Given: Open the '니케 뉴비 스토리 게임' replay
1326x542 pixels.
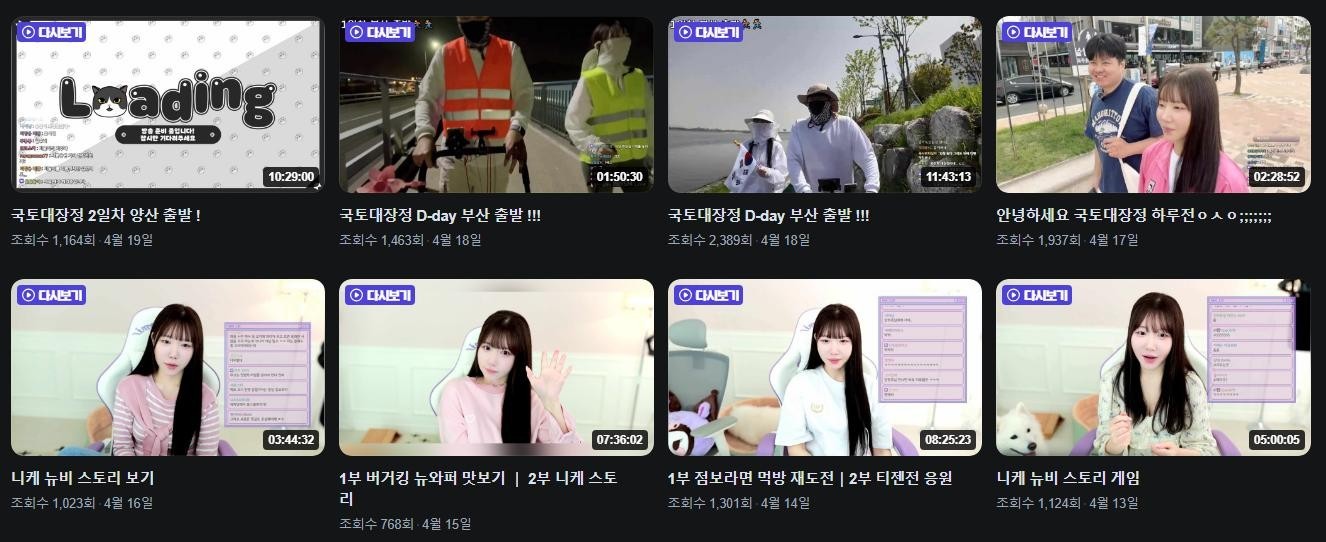Looking at the screenshot, I should [x=1153, y=367].
